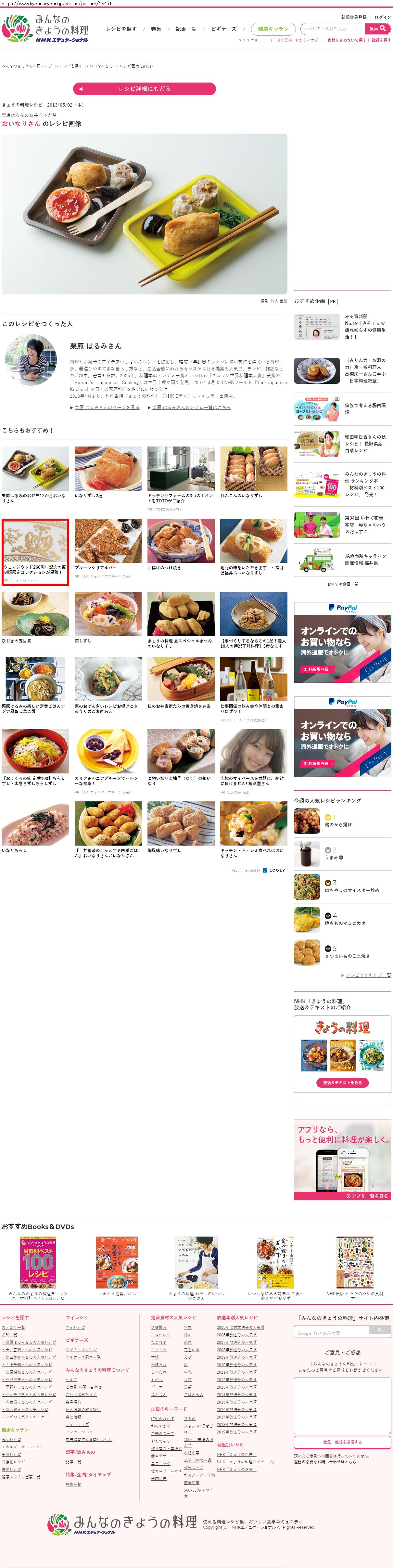Viewport: 393px width, 1568px height.
Task: Tap the ログイン link
Action: click(x=383, y=17)
